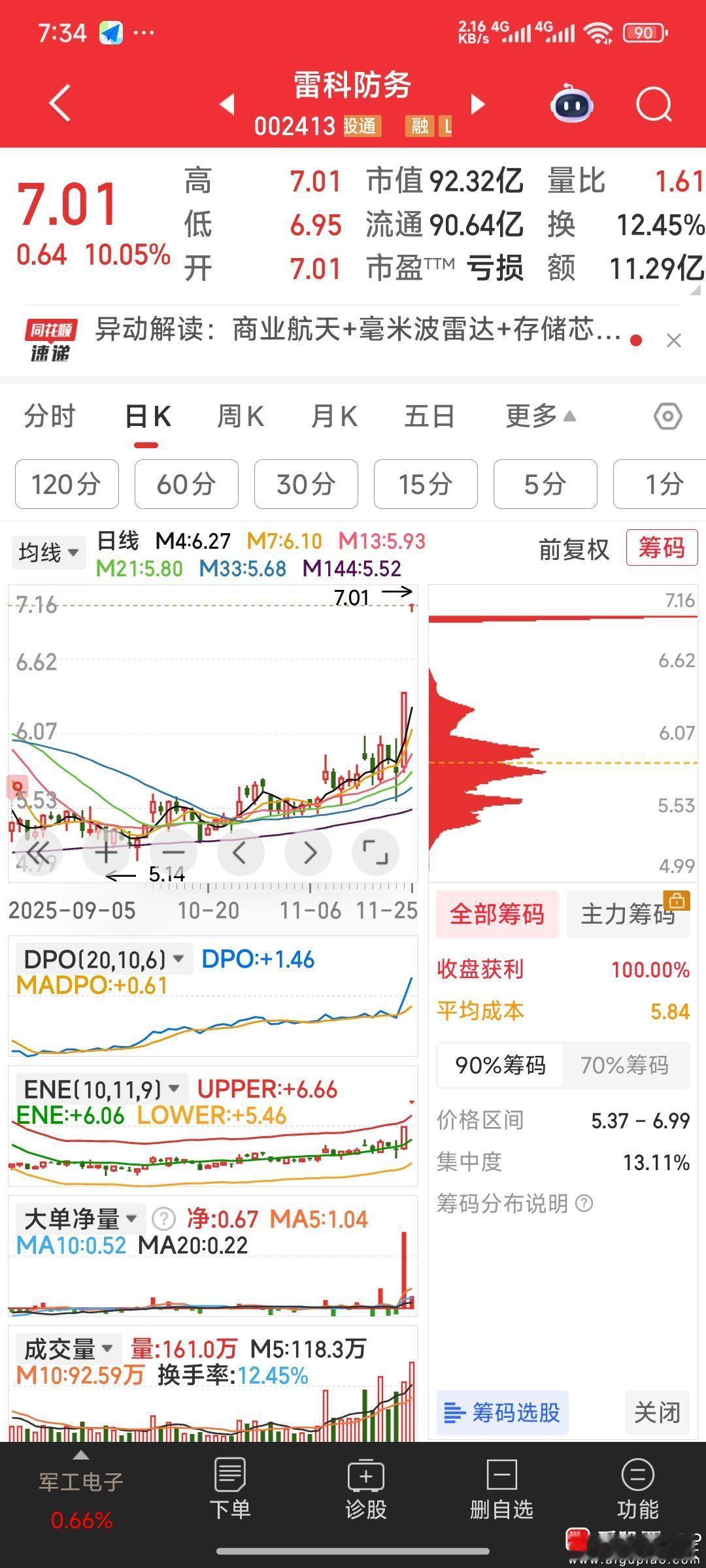Choose the 15分 interval chip
706x1568 pixels.
(426, 484)
